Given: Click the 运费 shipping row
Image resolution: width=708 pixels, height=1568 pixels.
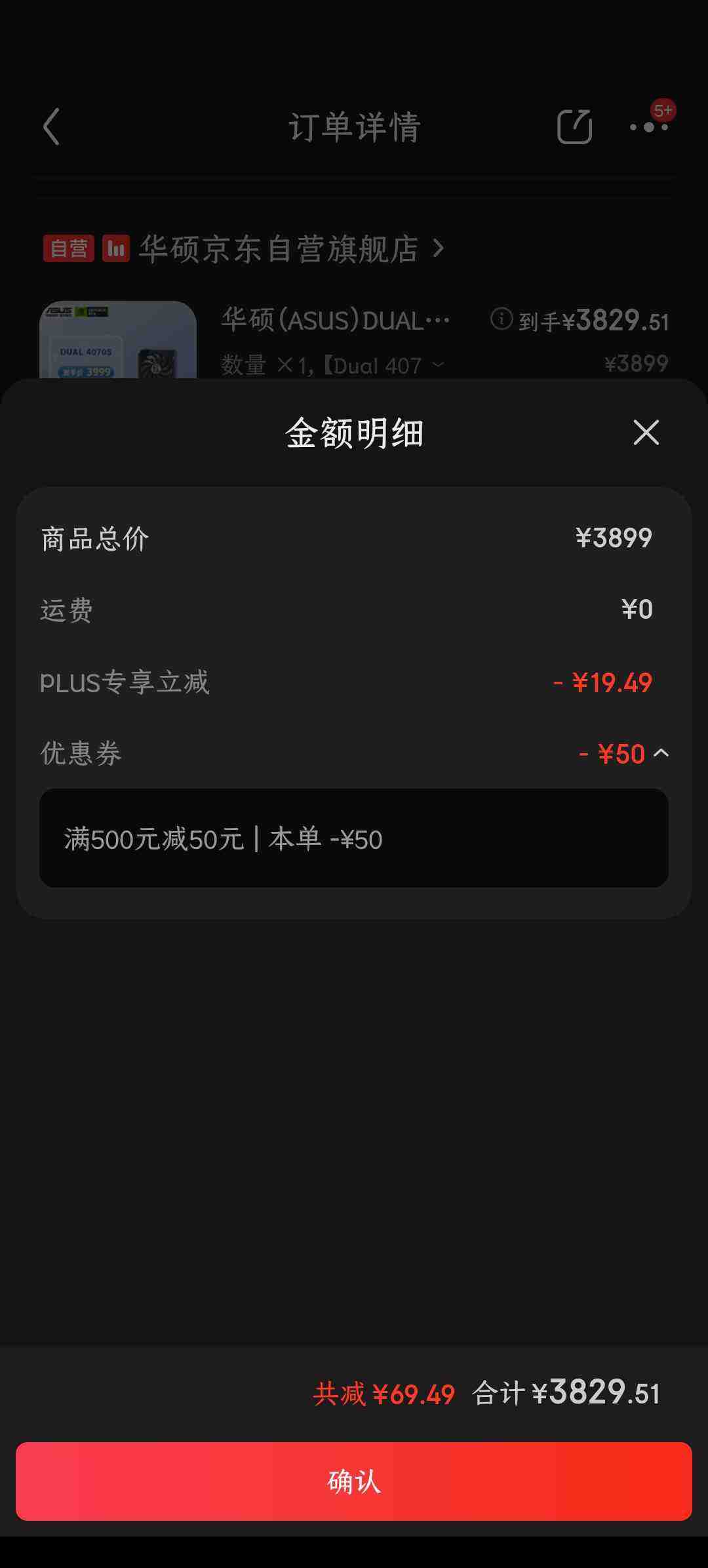Looking at the screenshot, I should (x=354, y=610).
